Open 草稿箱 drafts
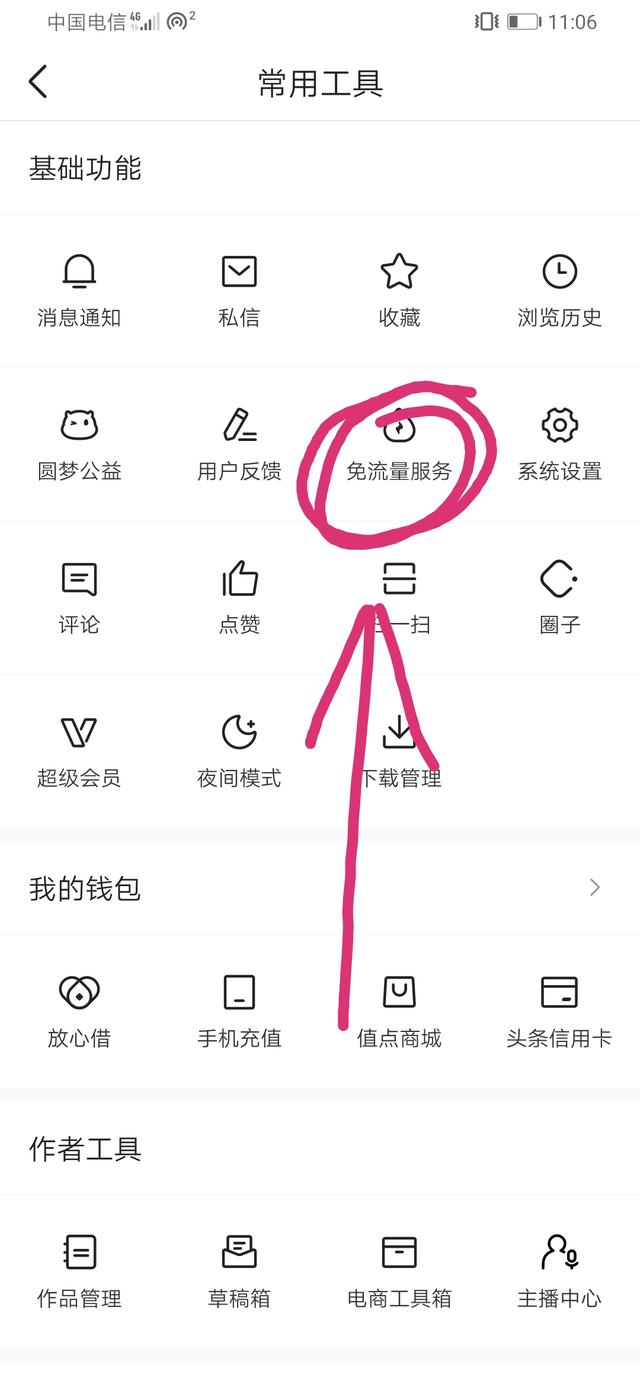 [x=239, y=1272]
